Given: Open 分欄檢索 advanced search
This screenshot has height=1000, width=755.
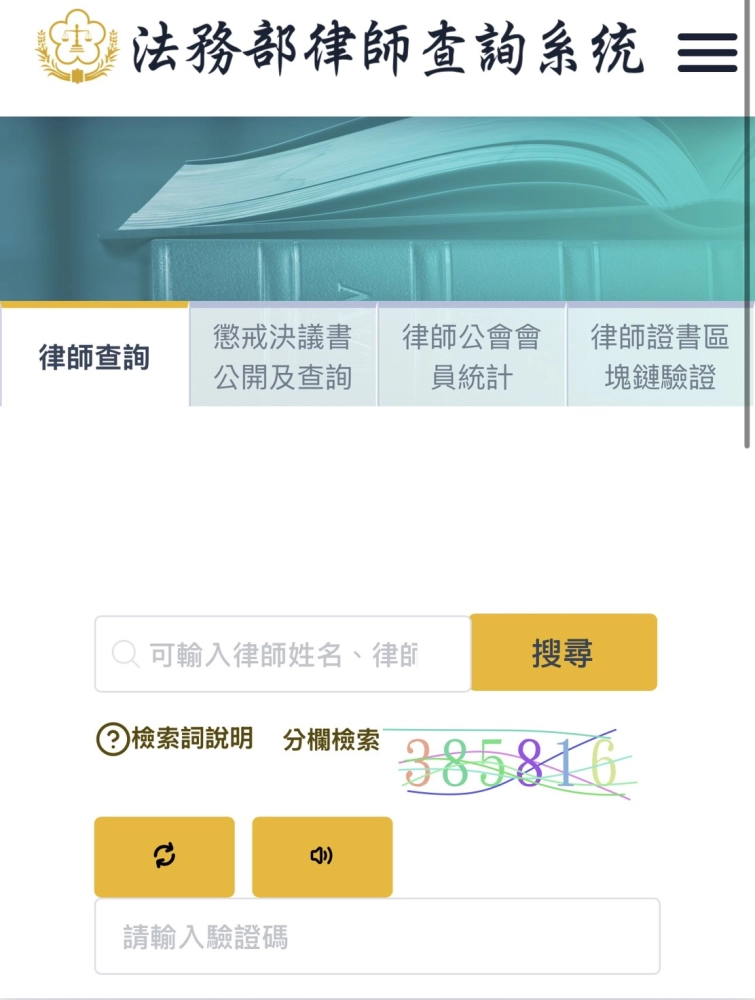Looking at the screenshot, I should (x=331, y=740).
